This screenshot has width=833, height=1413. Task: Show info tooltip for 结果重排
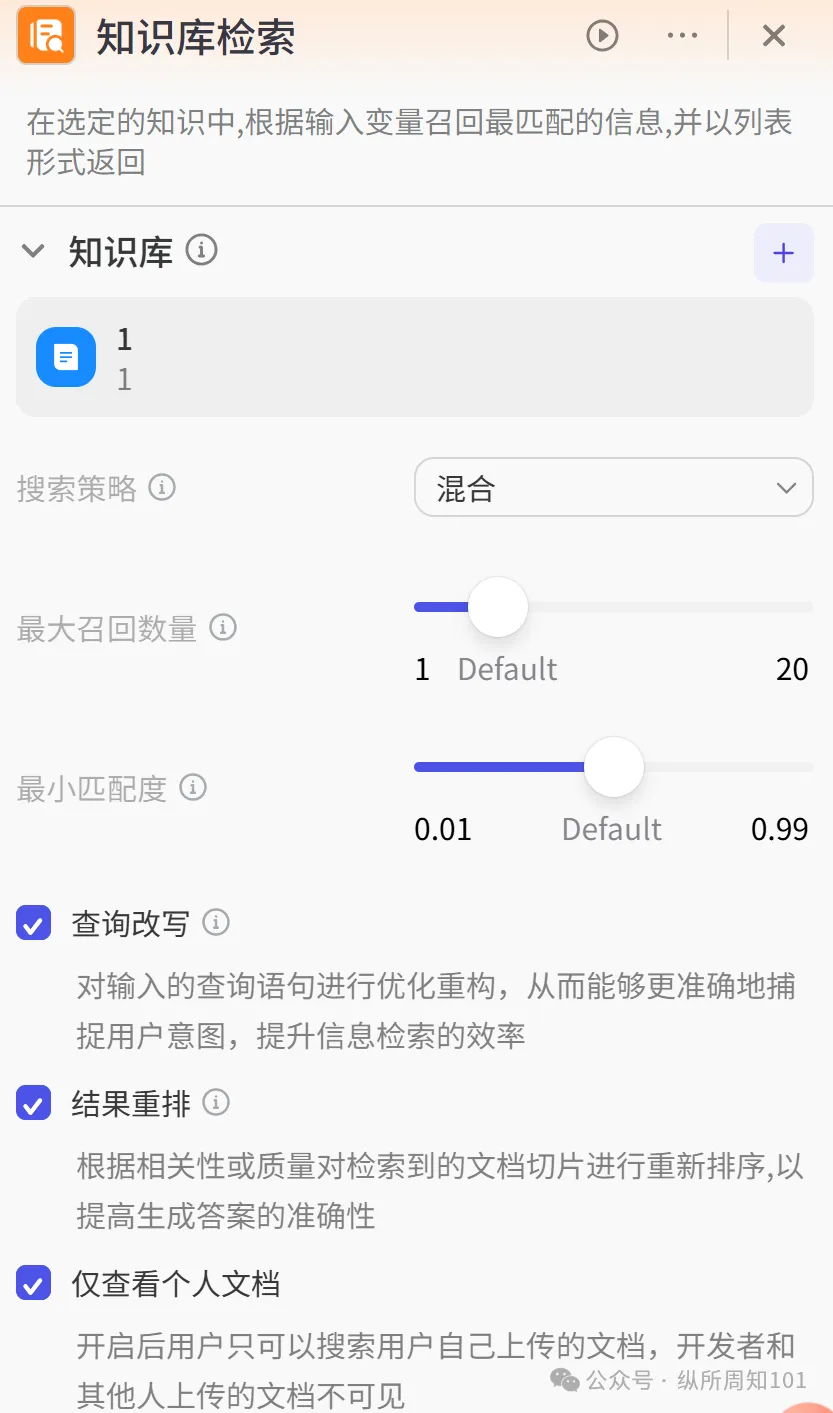pyautogui.click(x=216, y=1103)
